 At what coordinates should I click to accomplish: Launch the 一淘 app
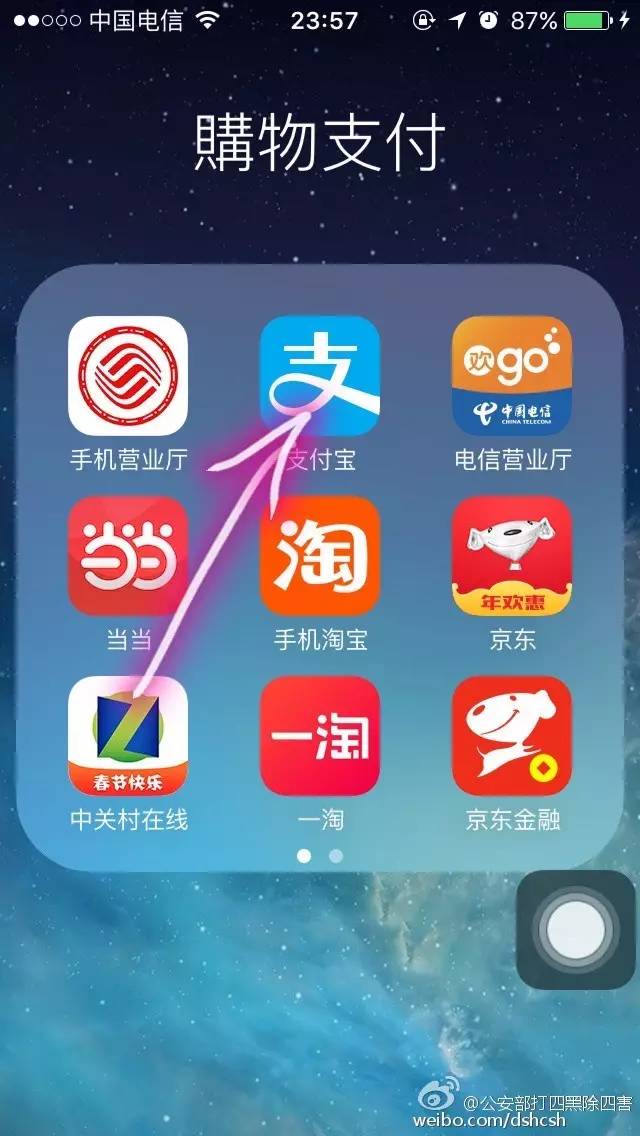tap(320, 736)
